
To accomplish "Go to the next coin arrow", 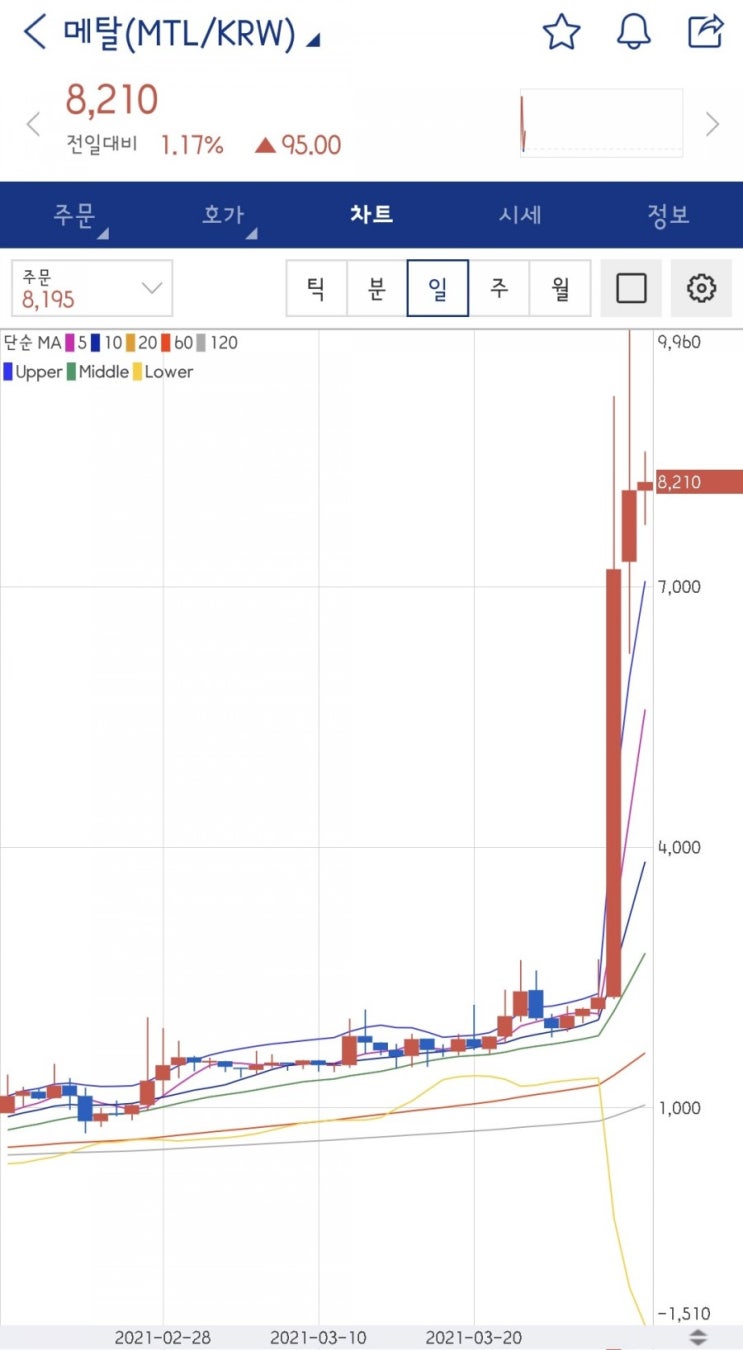I will 712,124.
